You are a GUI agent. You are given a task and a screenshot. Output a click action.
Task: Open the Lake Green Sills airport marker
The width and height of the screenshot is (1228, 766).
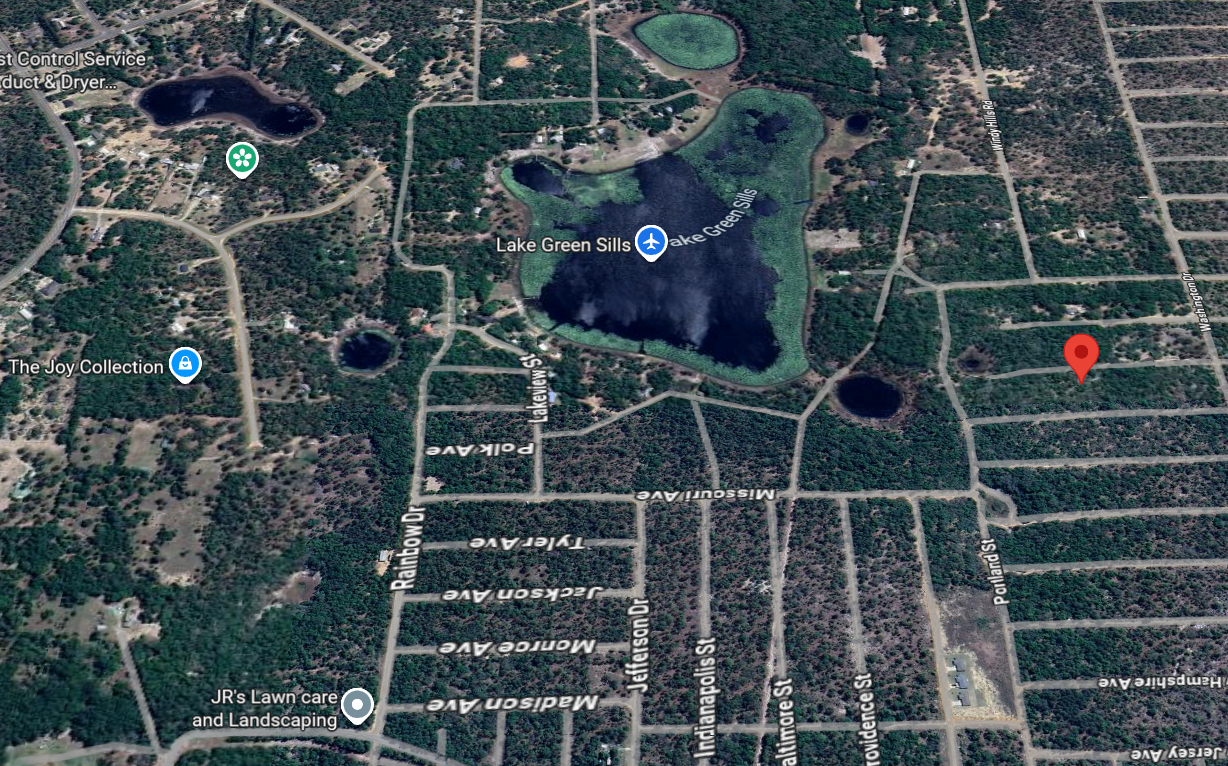651,241
